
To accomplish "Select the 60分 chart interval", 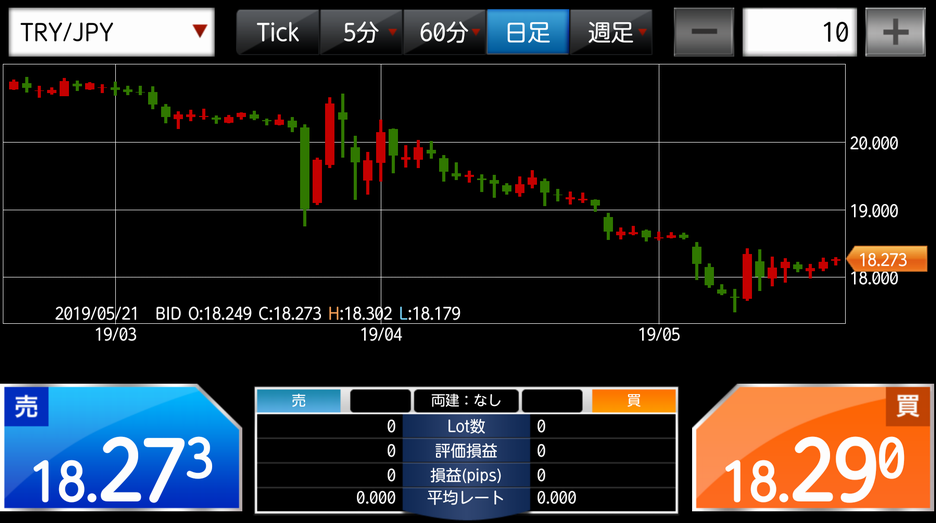I will (444, 32).
